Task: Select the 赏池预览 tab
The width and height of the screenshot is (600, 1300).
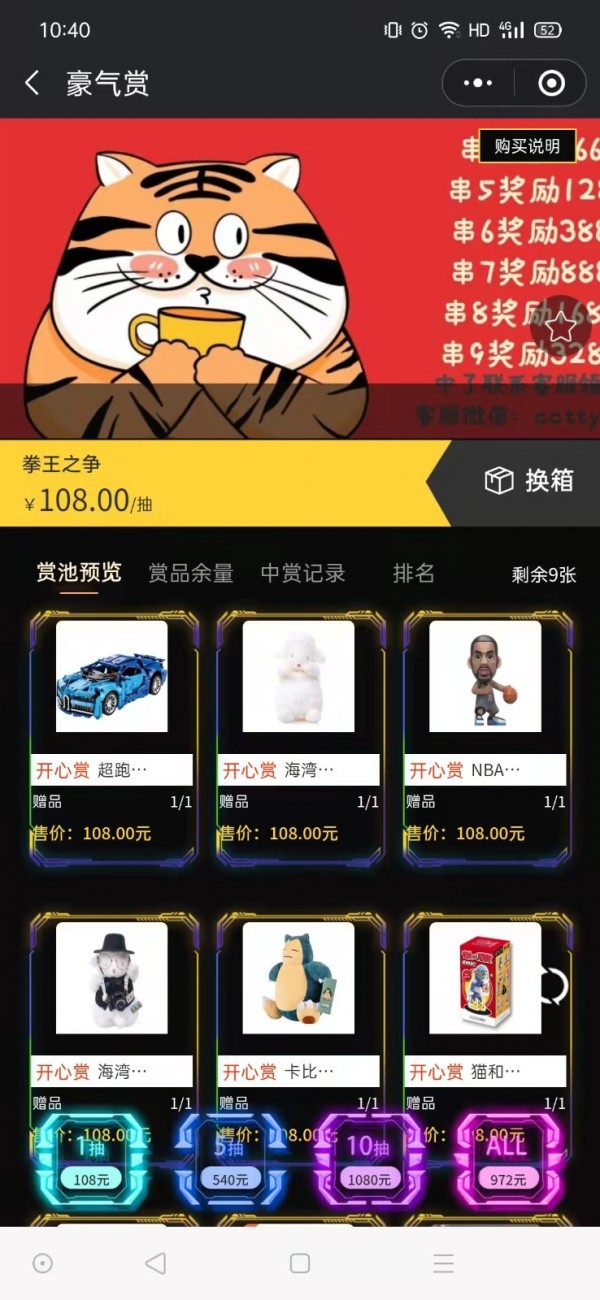Action: click(79, 572)
